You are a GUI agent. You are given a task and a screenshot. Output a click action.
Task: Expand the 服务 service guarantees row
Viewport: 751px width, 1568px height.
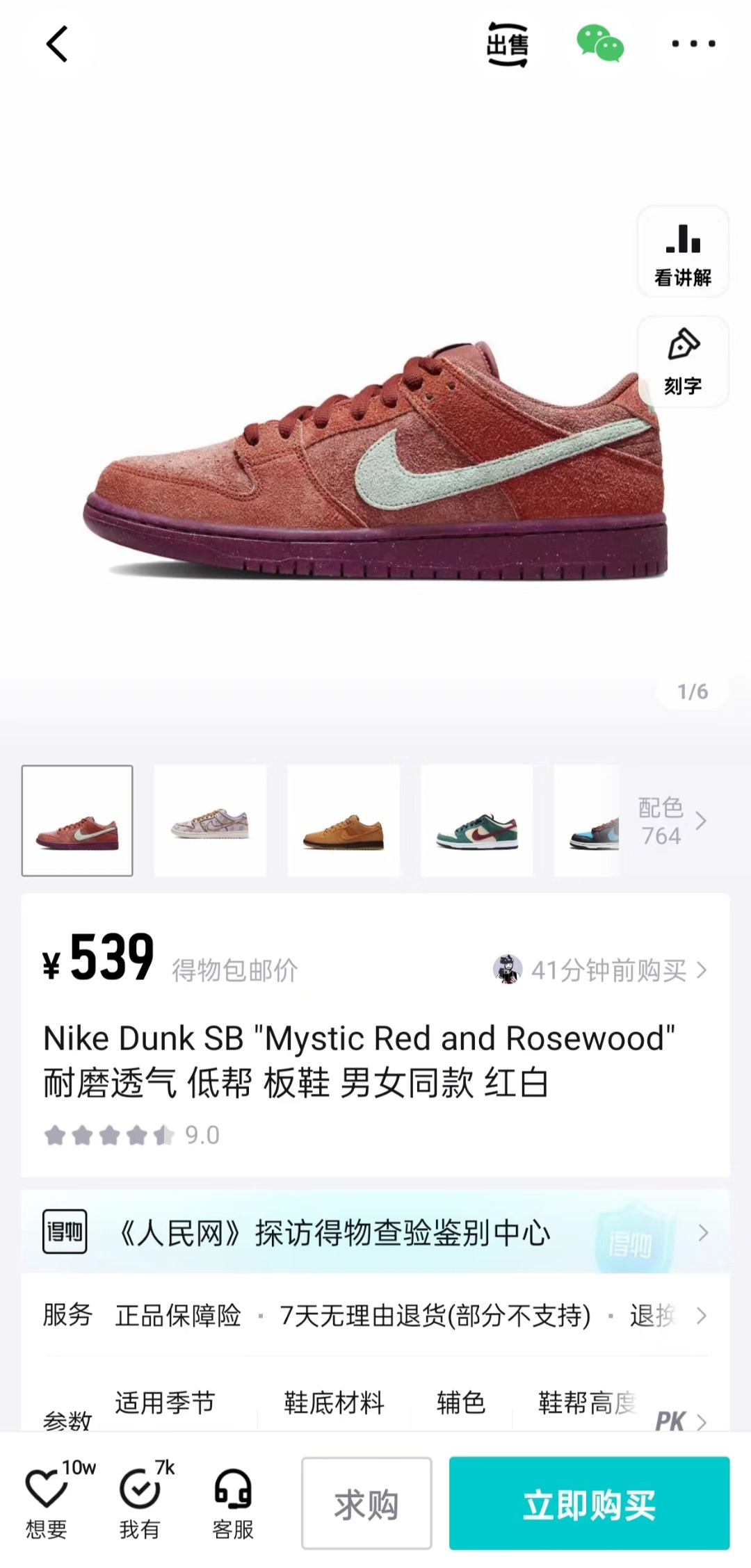pyautogui.click(x=375, y=1315)
